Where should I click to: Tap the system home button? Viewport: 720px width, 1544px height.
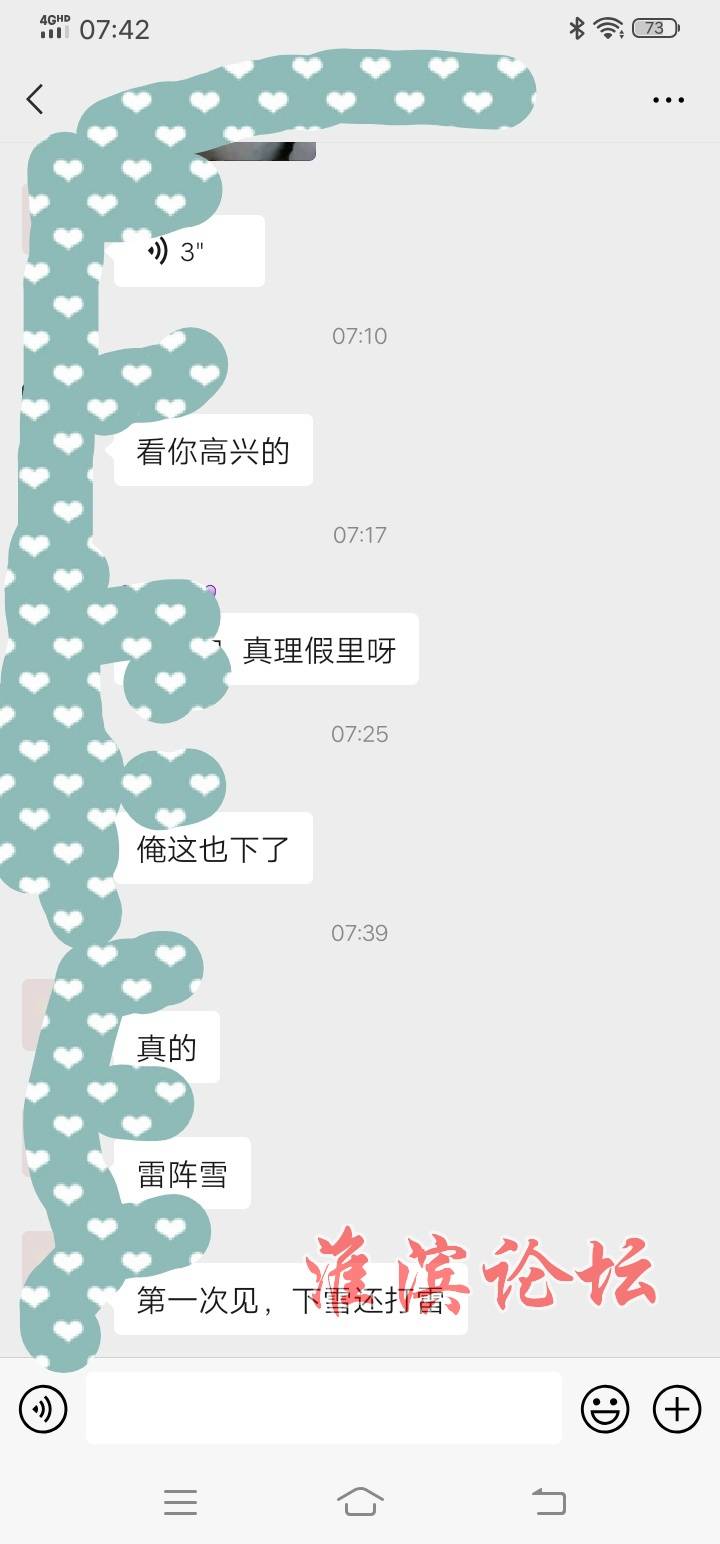pyautogui.click(x=360, y=1502)
